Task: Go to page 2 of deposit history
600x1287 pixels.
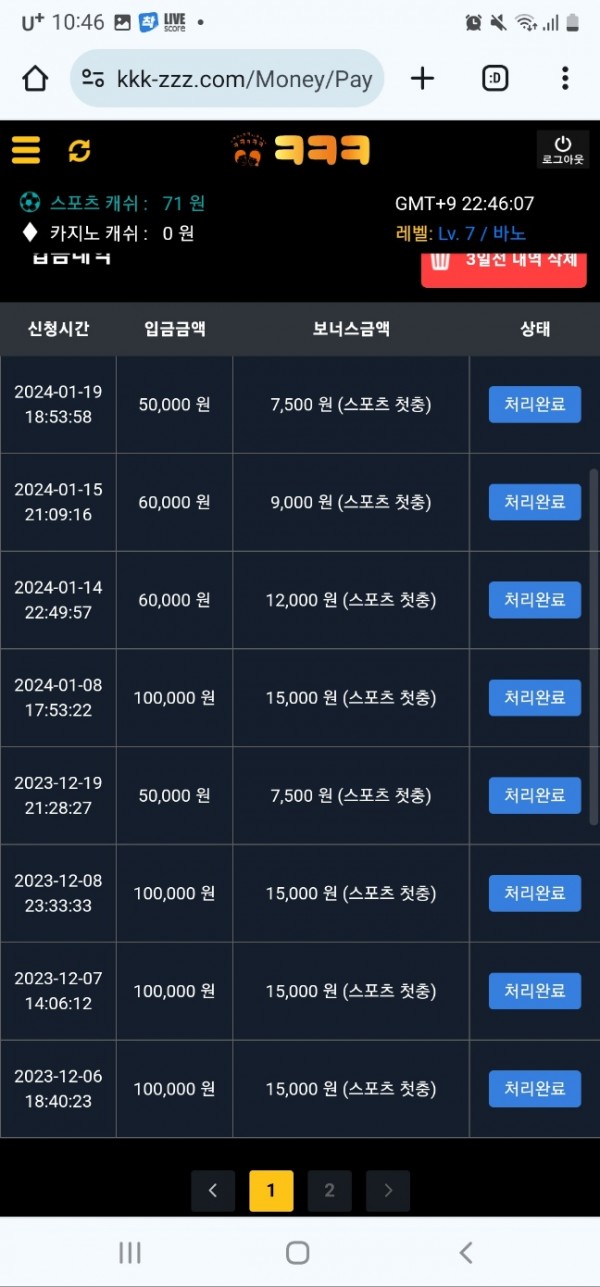Action: (329, 1191)
